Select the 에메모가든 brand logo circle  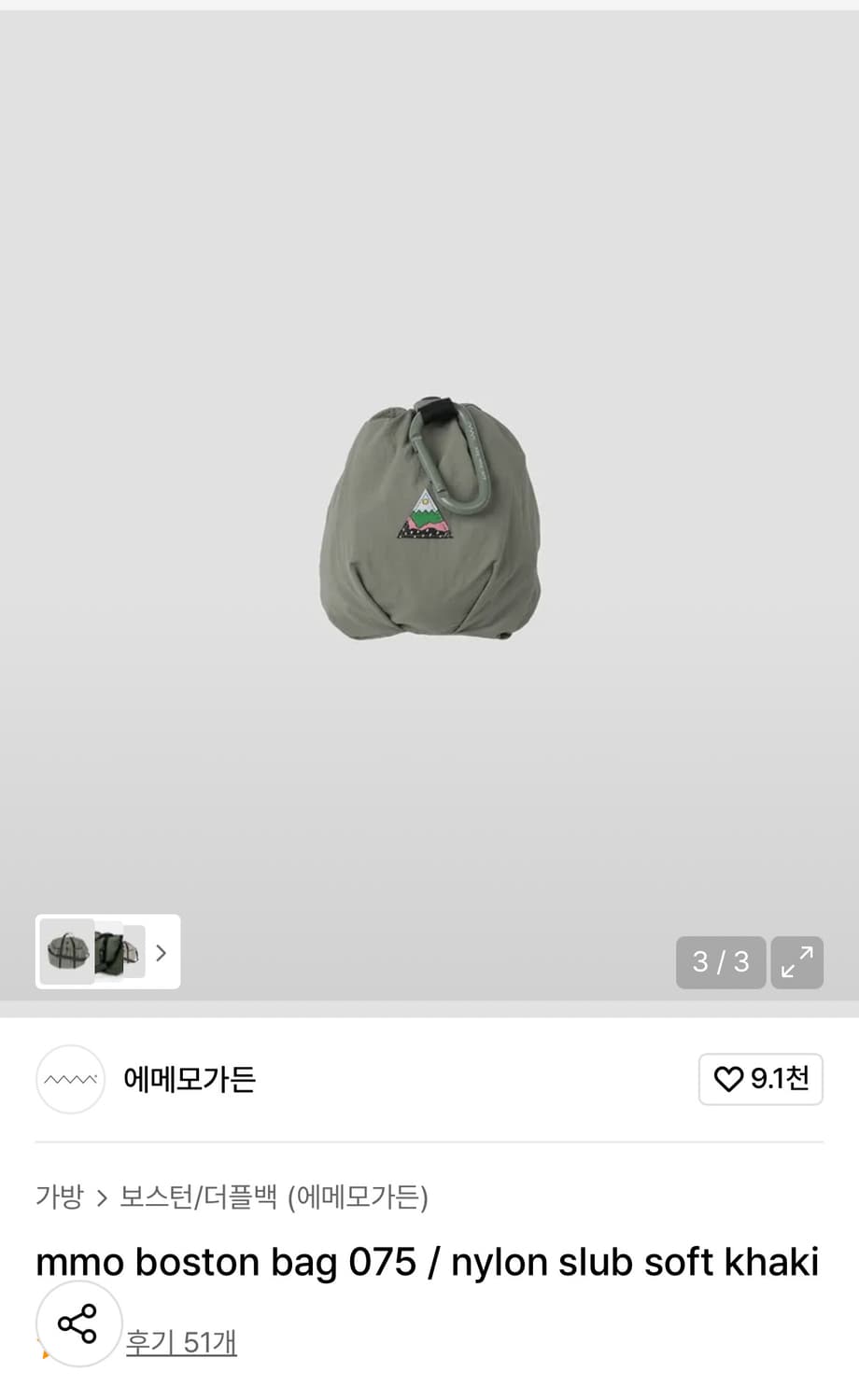(70, 1079)
